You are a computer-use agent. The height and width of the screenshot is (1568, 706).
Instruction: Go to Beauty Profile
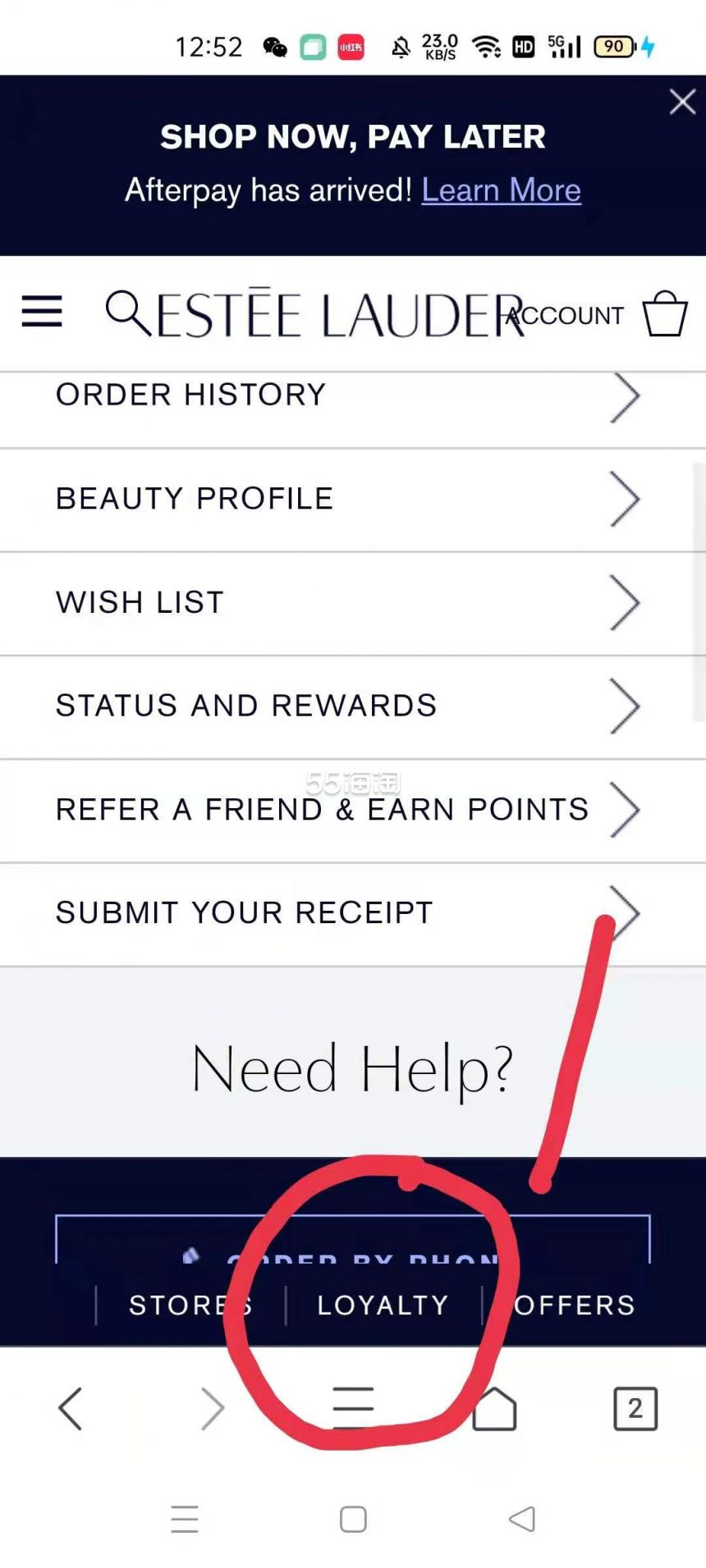click(353, 500)
